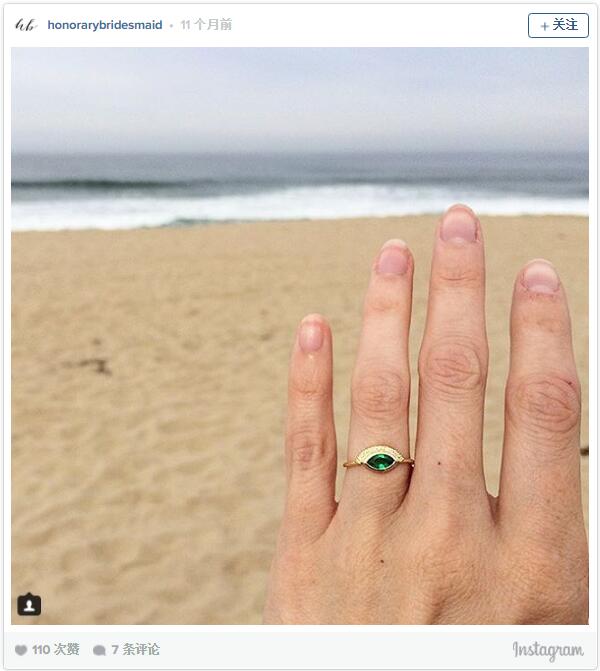This screenshot has height=671, width=600.
Task: Open the ring photo post
Action: (300, 335)
